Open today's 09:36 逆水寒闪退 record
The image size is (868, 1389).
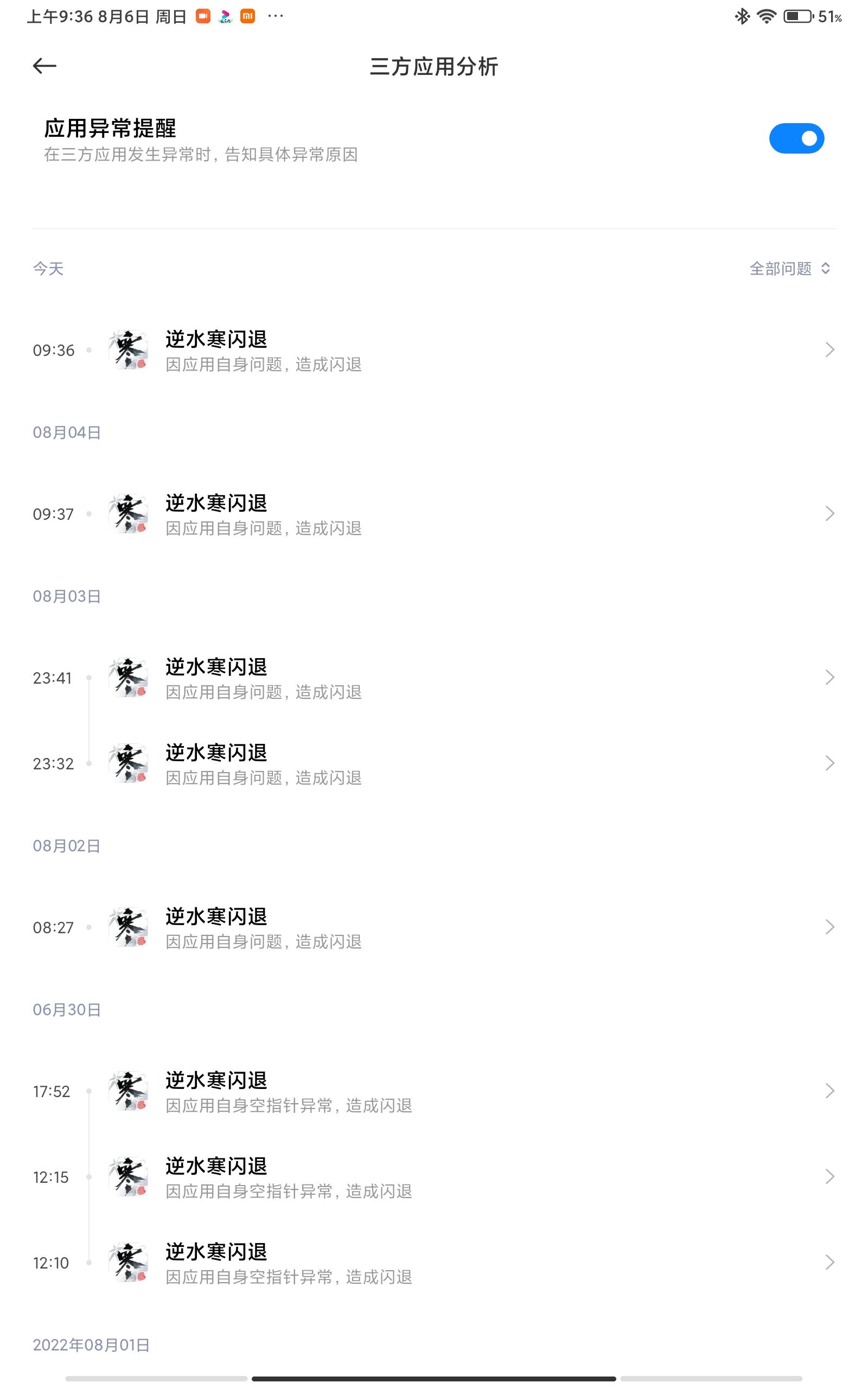433,350
